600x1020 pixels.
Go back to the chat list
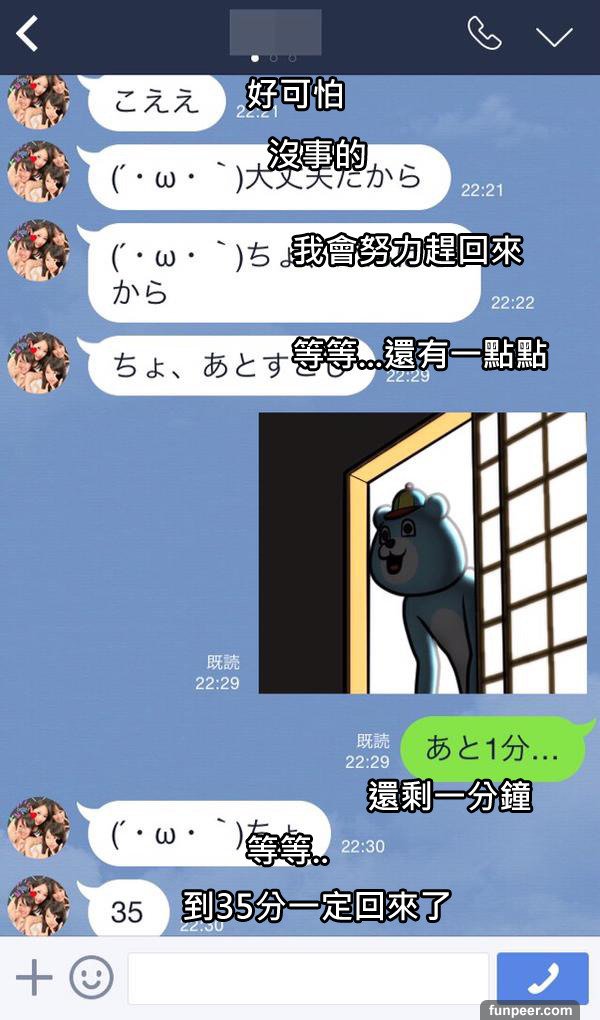point(27,35)
